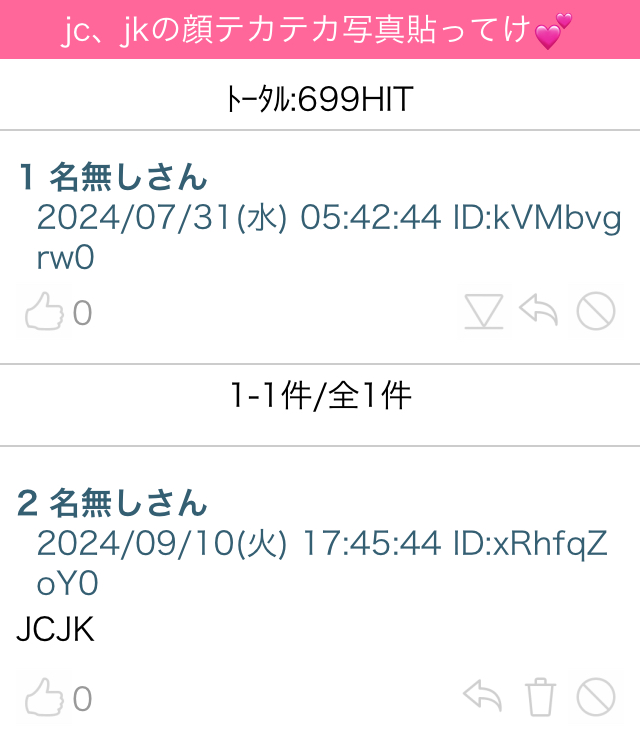Report or block post 2 with the circle-slash icon
The height and width of the screenshot is (742, 640).
pyautogui.click(x=596, y=696)
